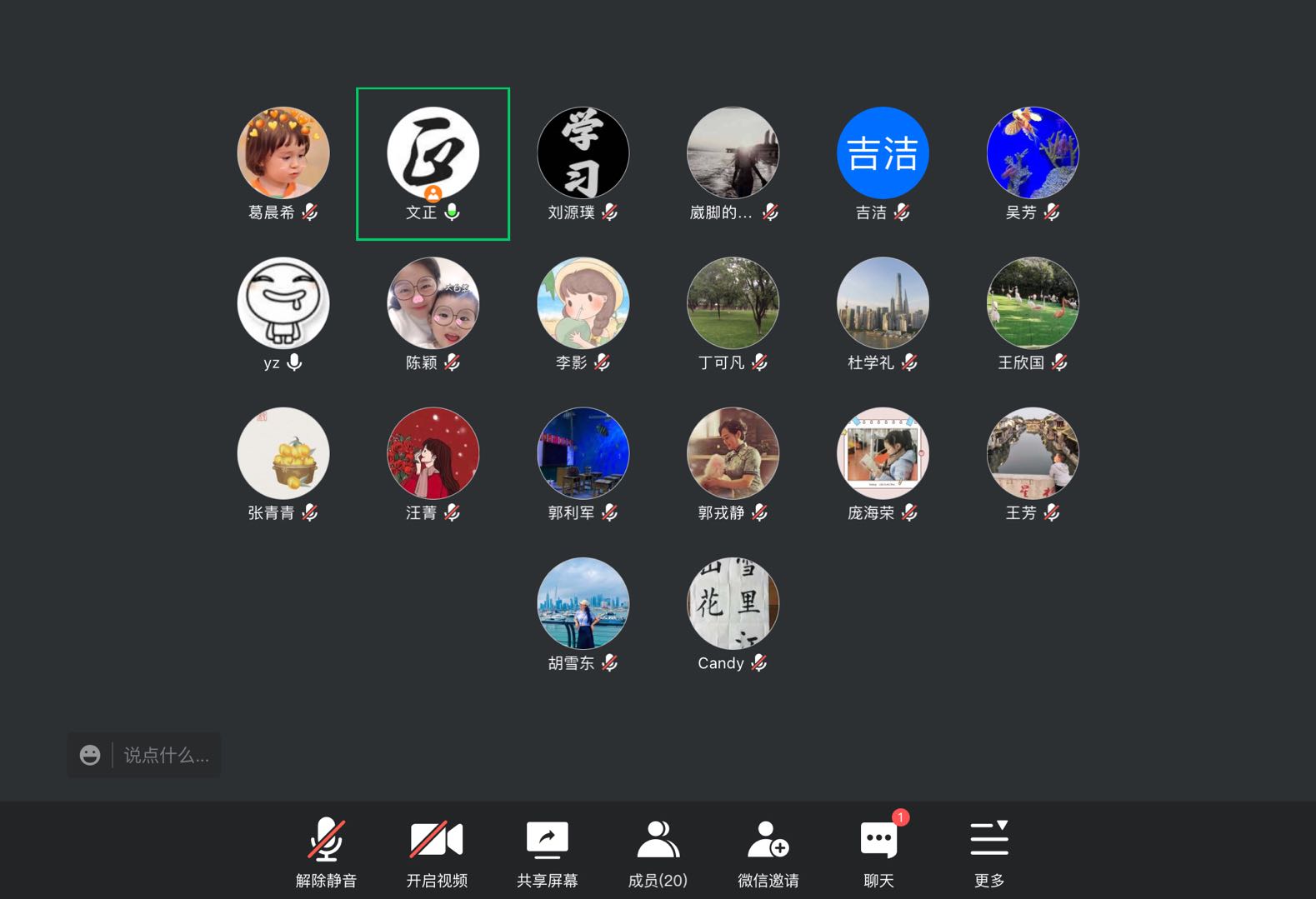Screen dimensions: 1316x899
Task: Start screen sharing with 共享屏幕
Action: click(x=547, y=852)
